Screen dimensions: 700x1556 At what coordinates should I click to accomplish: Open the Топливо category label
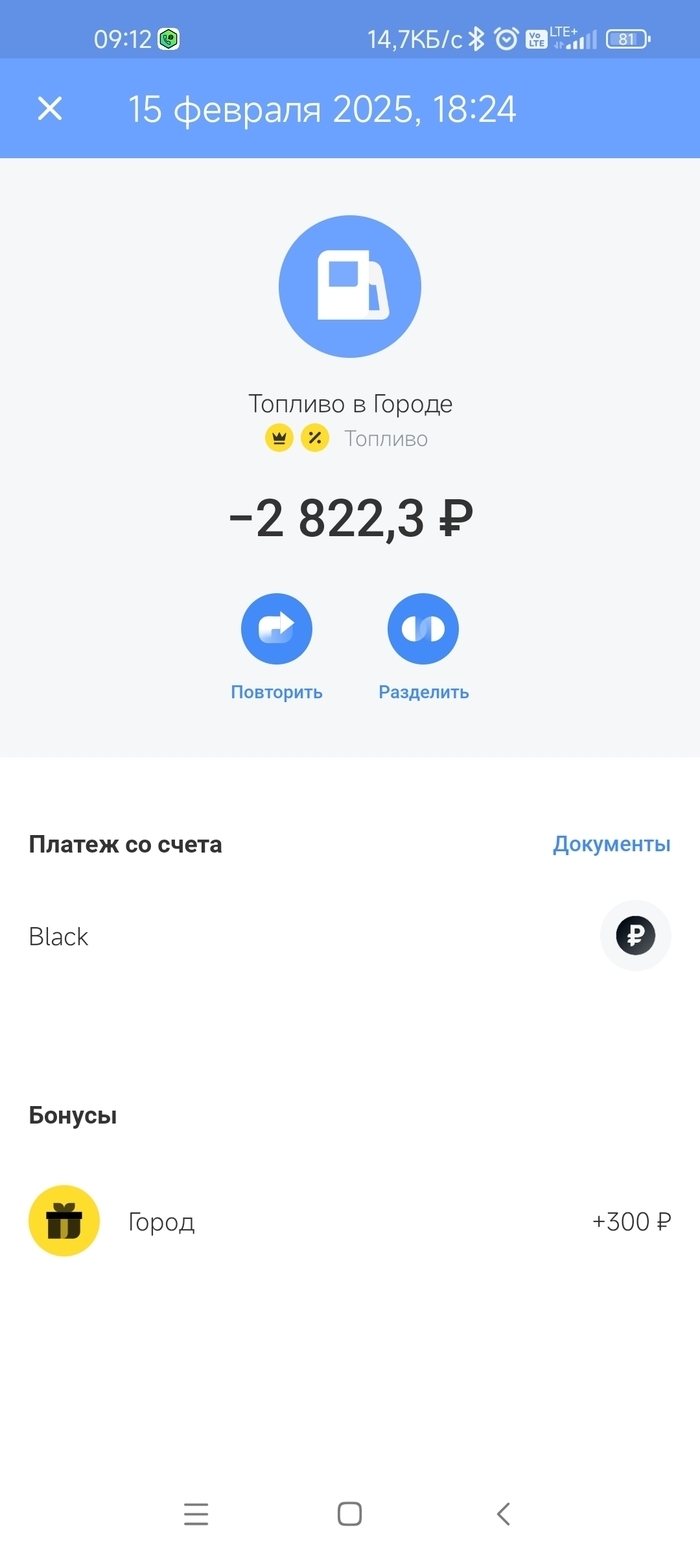tap(386, 439)
